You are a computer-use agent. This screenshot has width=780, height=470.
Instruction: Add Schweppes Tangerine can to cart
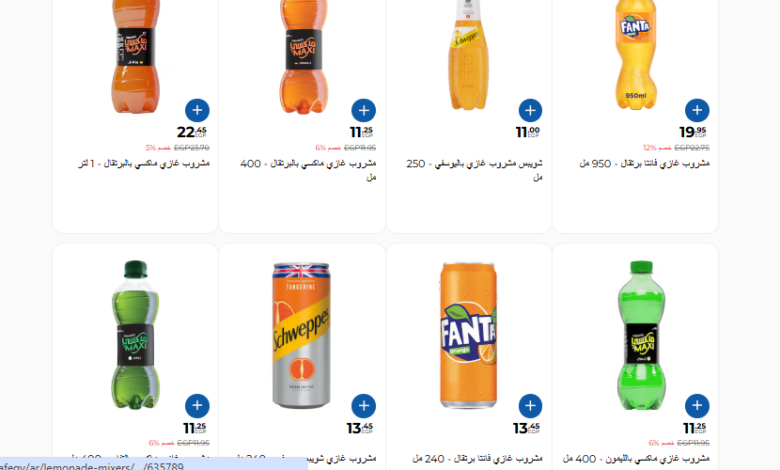tap(364, 406)
